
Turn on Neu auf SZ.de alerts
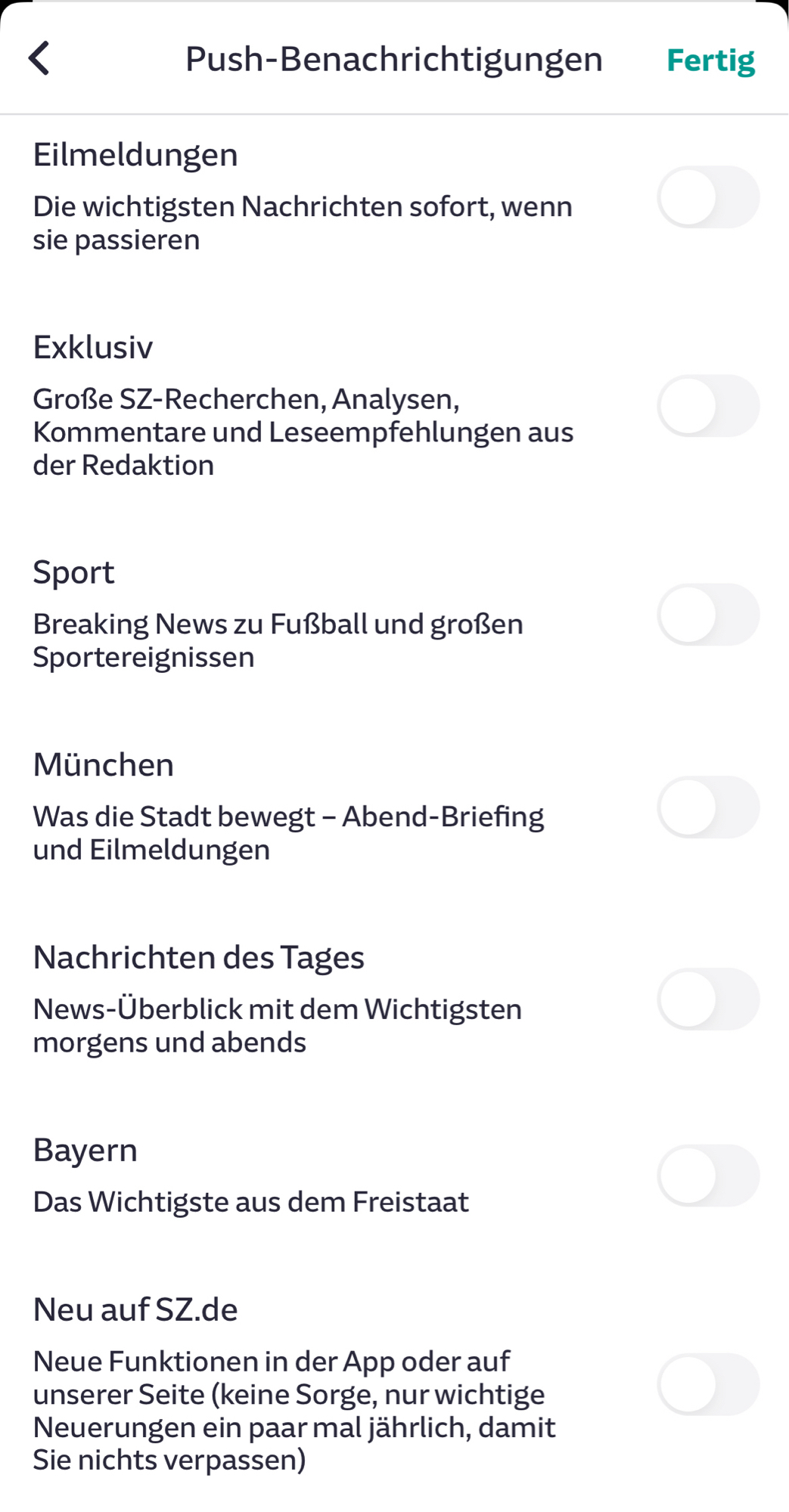708,1384
